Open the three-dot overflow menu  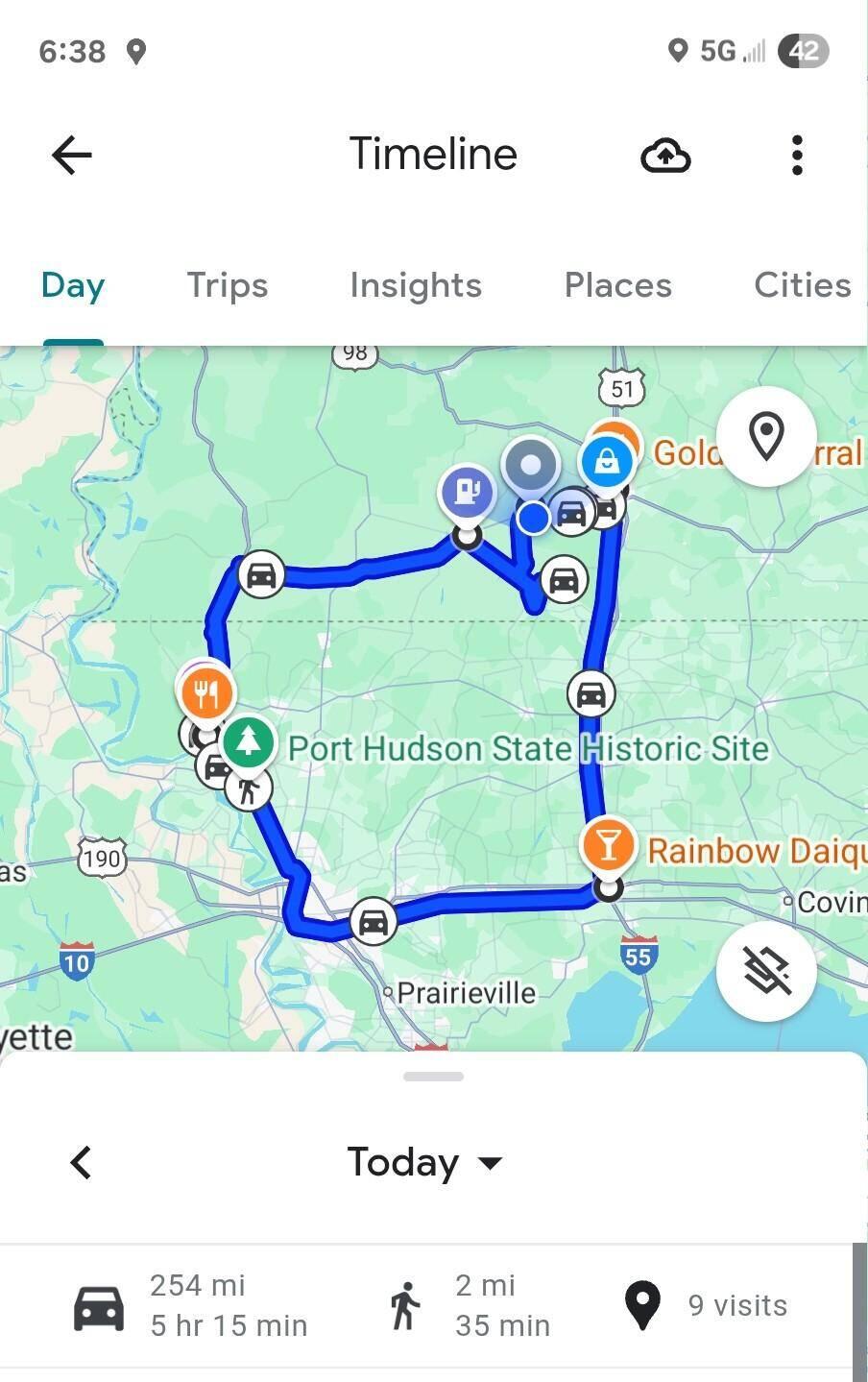point(797,155)
